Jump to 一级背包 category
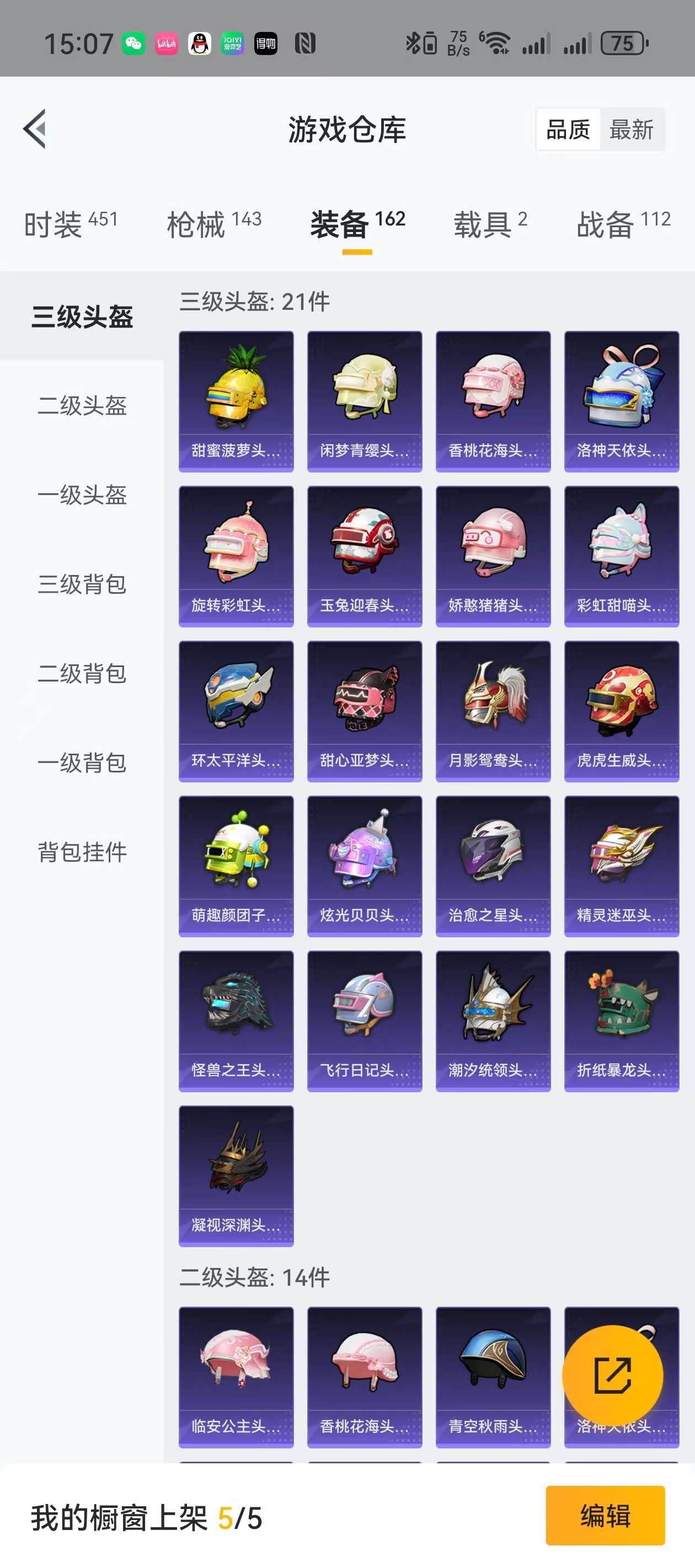The height and width of the screenshot is (1568, 695). (82, 762)
